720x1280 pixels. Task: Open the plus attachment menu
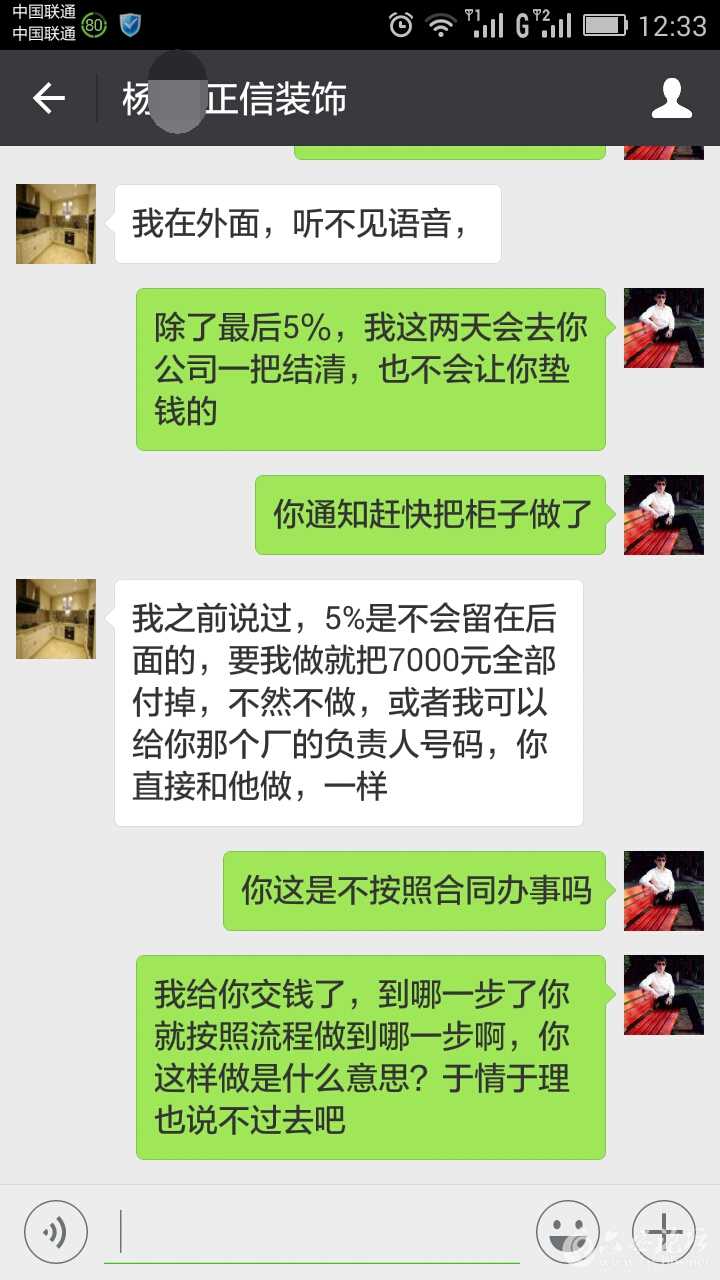pyautogui.click(x=663, y=1231)
